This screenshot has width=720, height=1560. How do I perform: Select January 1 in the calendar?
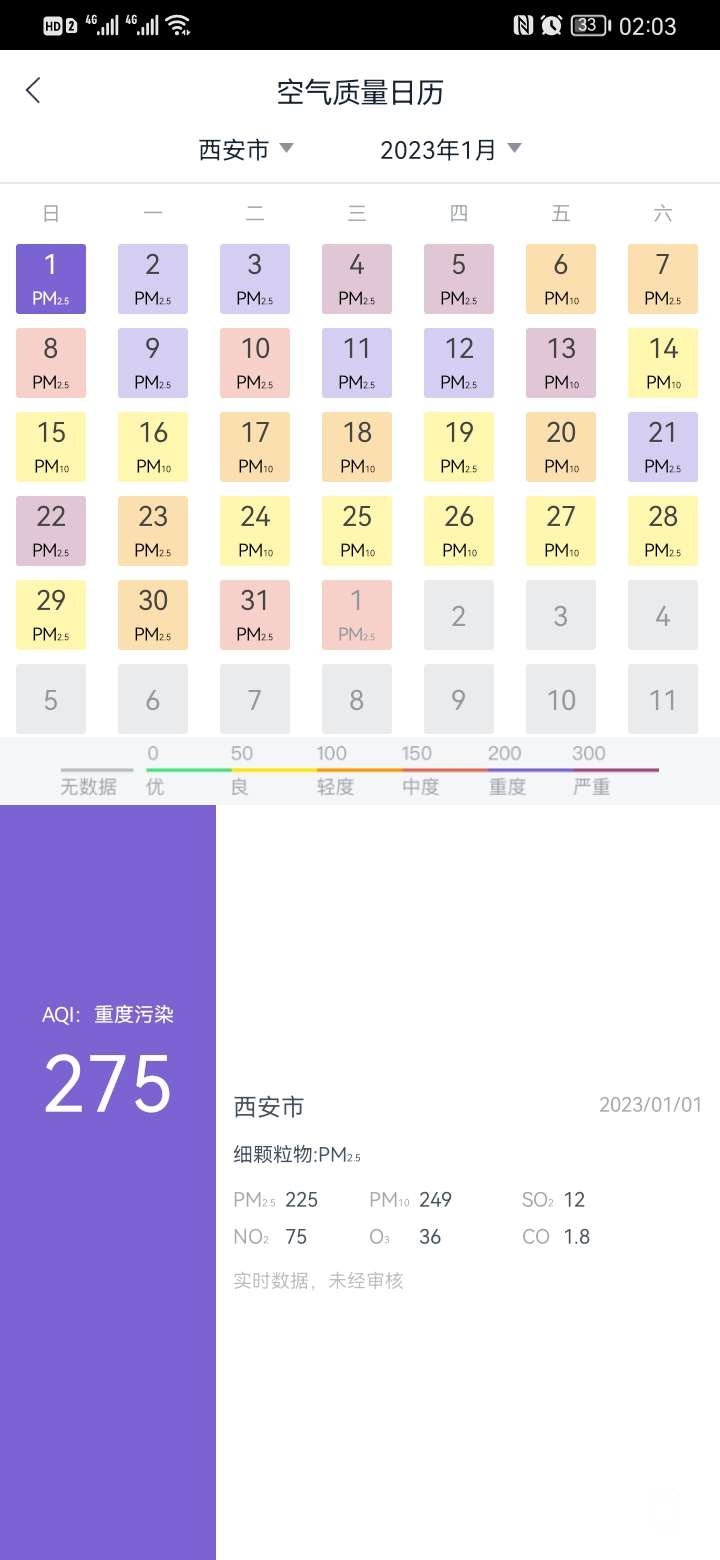51,279
